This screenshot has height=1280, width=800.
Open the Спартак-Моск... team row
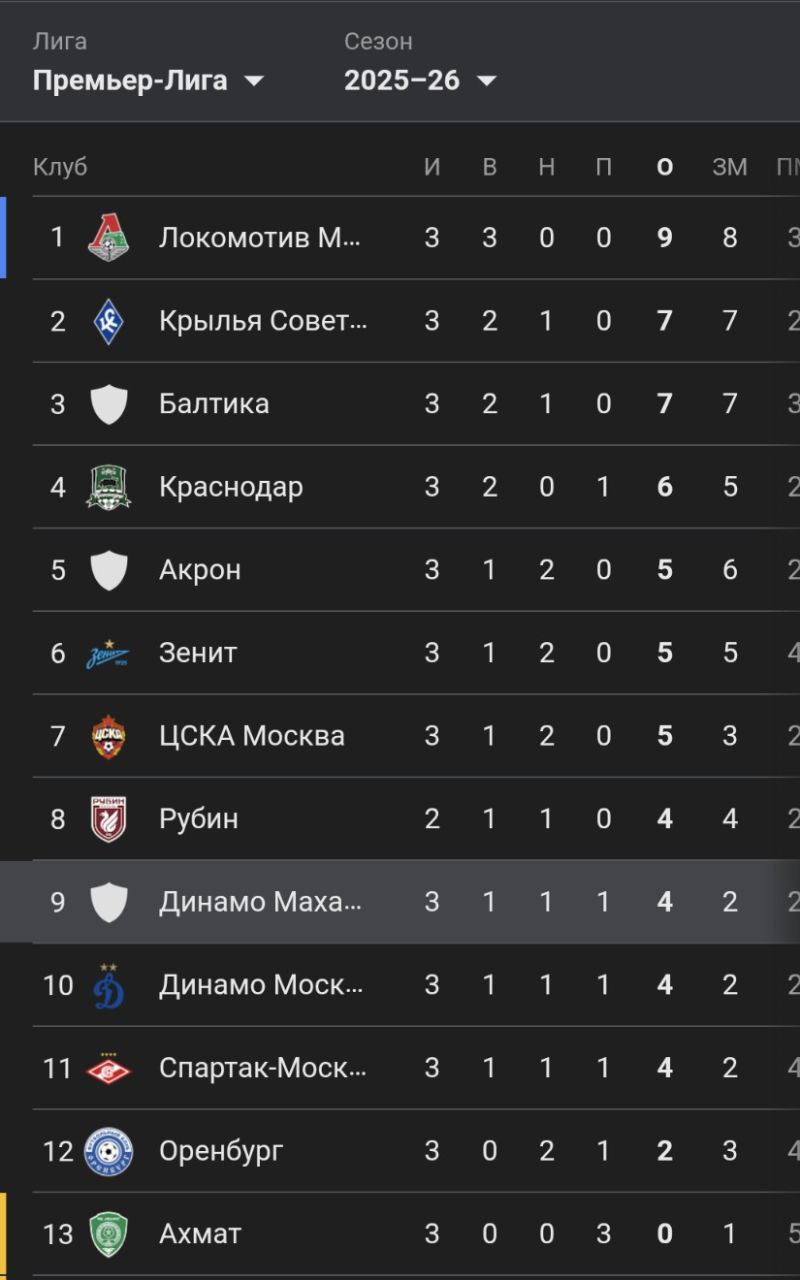pyautogui.click(x=416, y=1067)
